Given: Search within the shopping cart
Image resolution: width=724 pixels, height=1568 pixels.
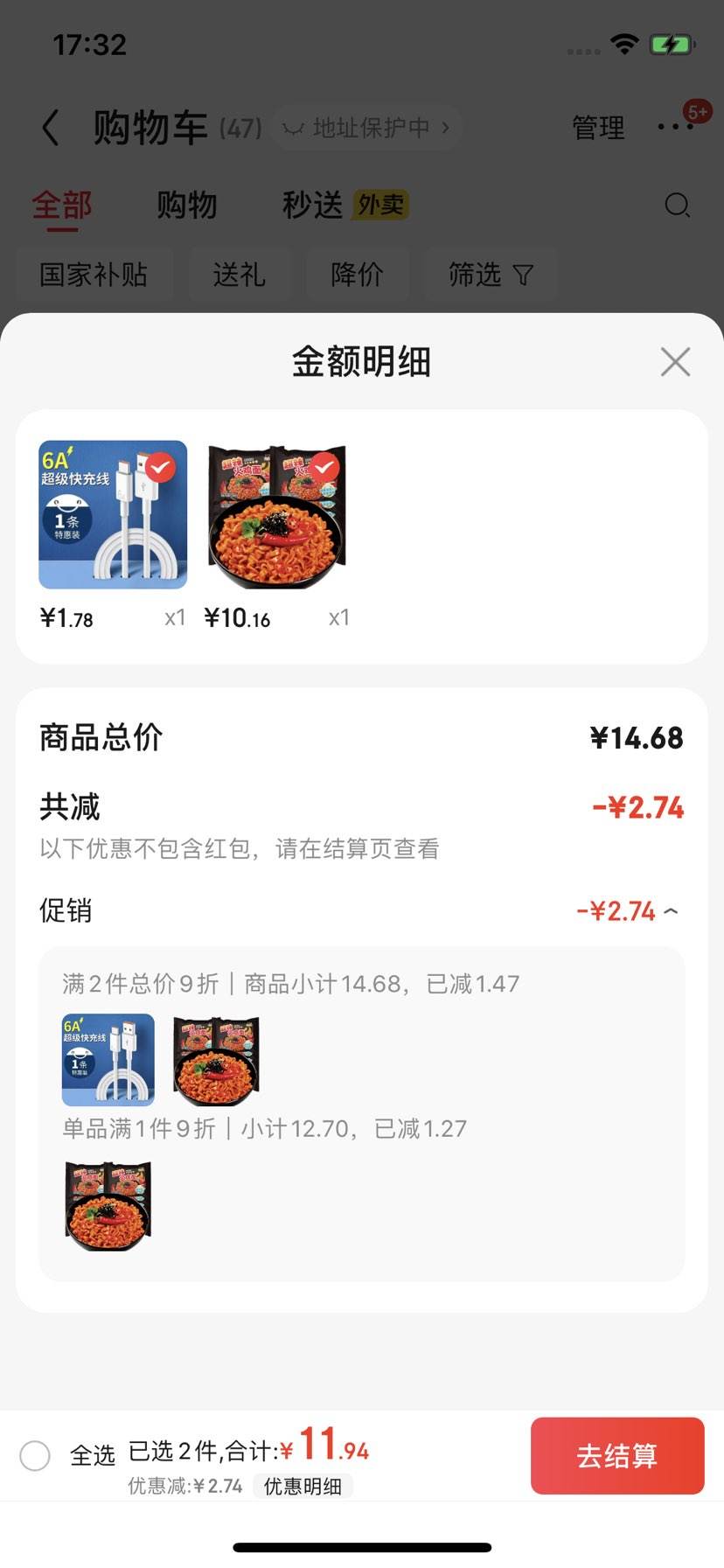Looking at the screenshot, I should pos(677,206).
